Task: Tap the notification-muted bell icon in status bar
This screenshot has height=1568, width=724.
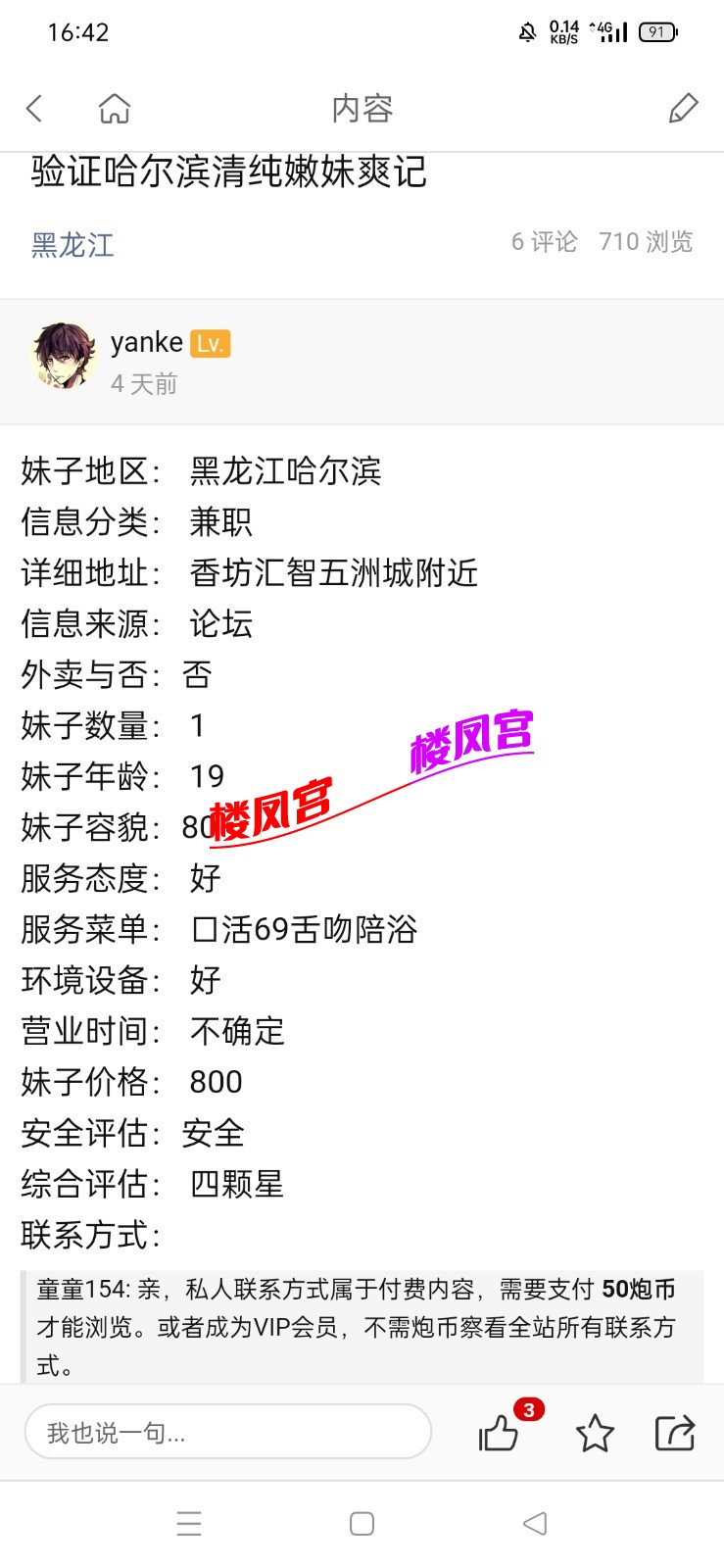Action: click(526, 31)
